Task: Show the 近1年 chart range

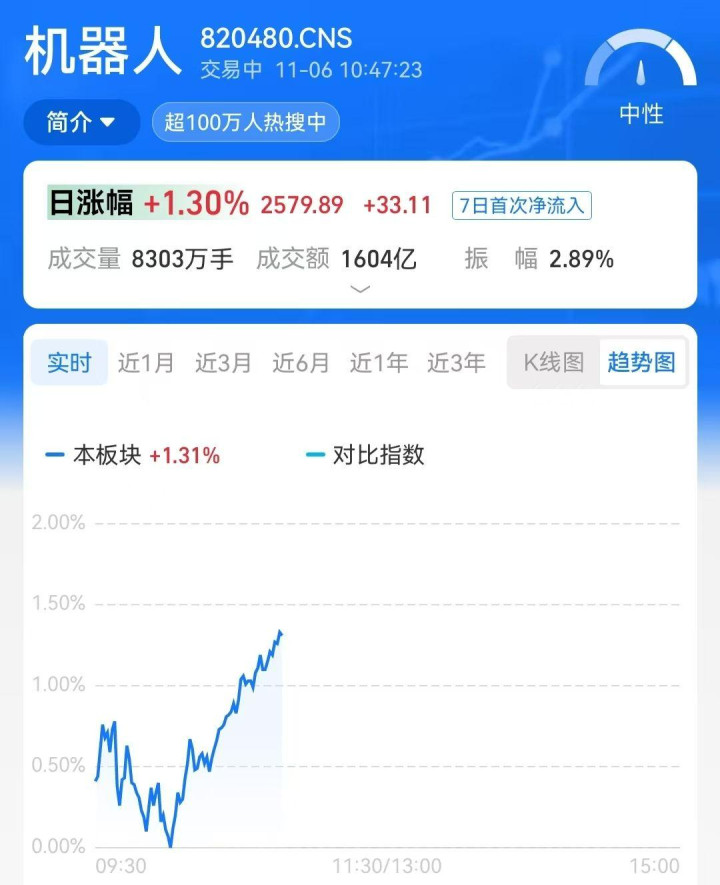Action: click(379, 363)
